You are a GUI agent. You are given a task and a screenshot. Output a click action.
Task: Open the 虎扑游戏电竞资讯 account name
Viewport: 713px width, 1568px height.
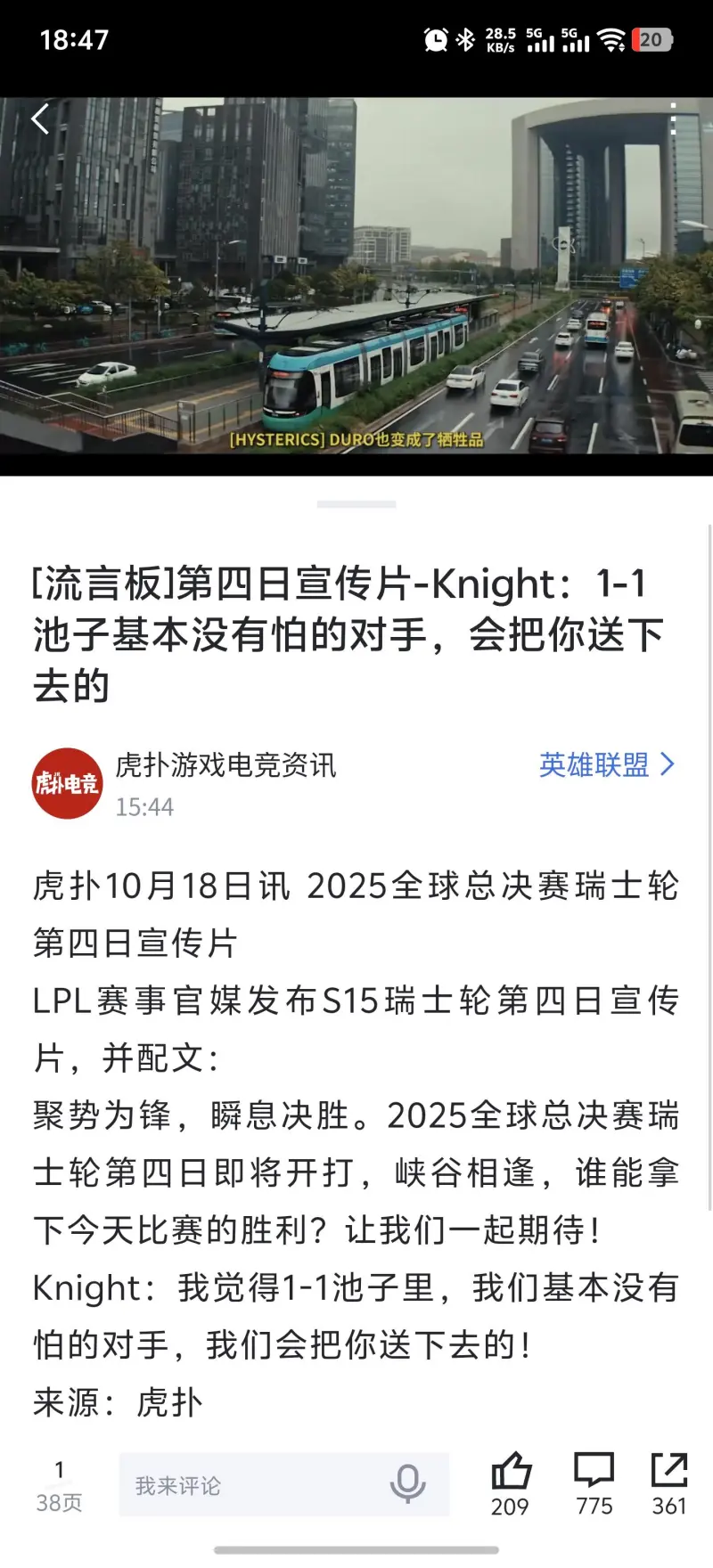(x=229, y=766)
